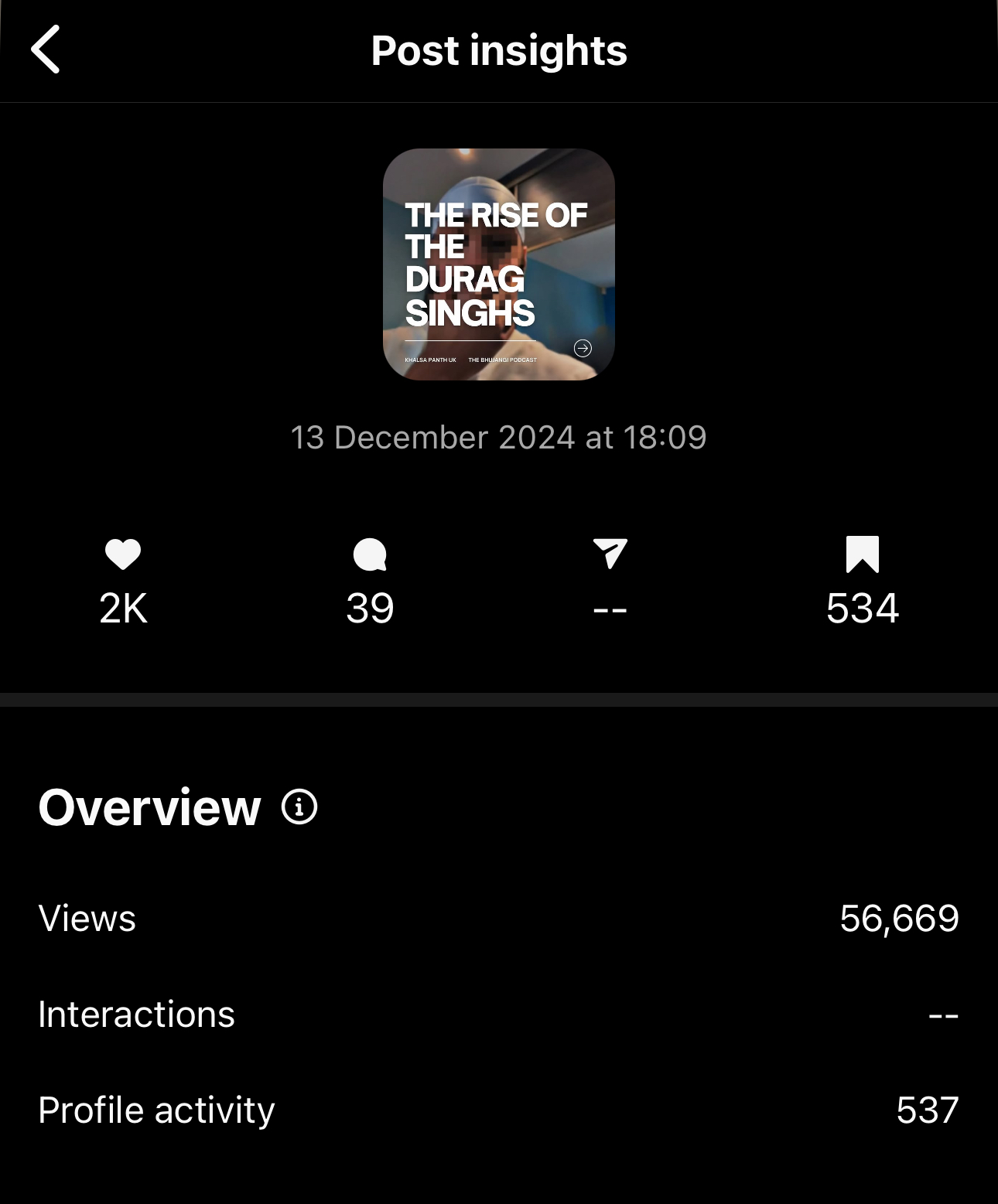Open the Overview info icon

point(299,807)
